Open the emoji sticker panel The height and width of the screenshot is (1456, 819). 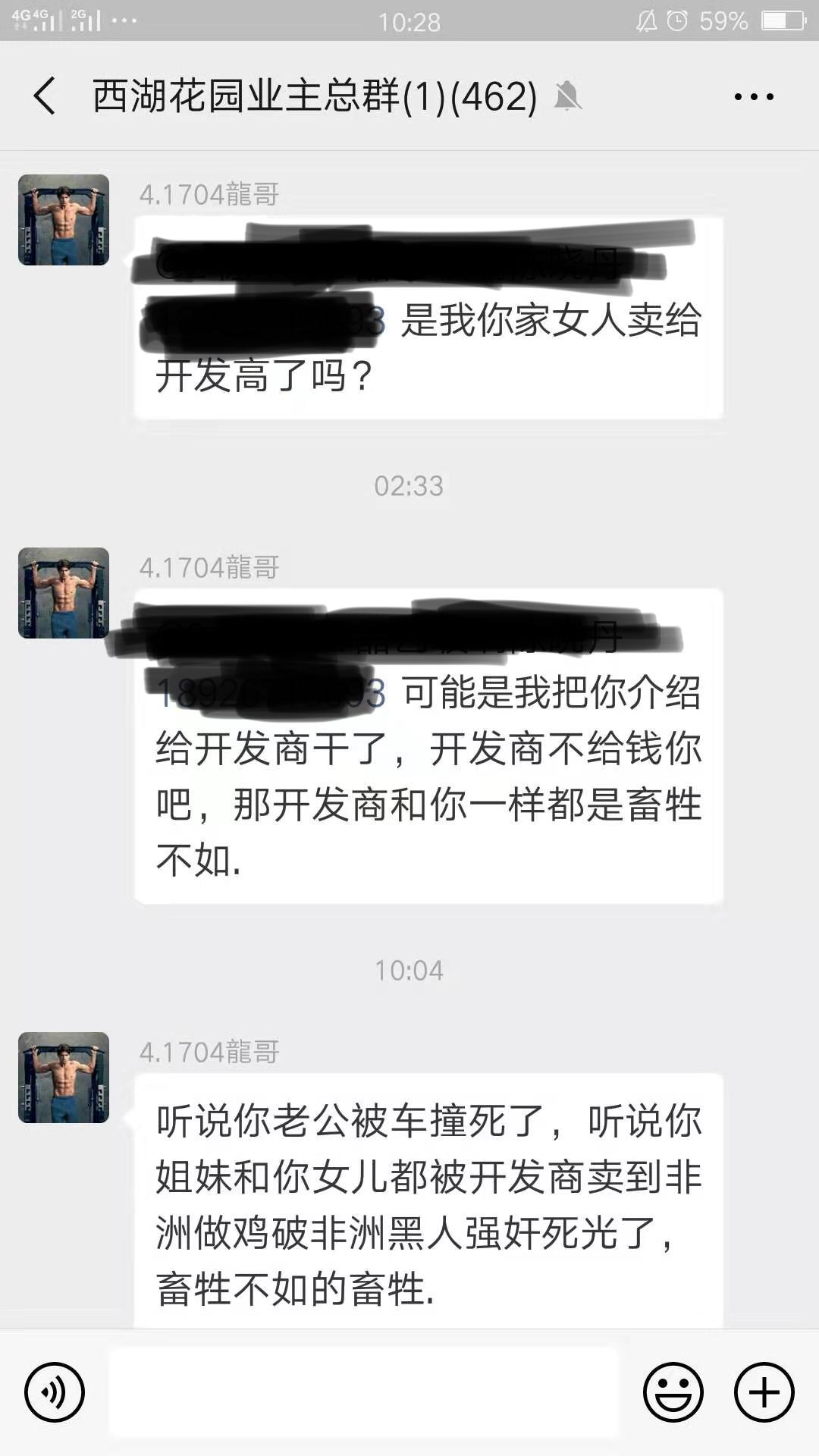[673, 1392]
